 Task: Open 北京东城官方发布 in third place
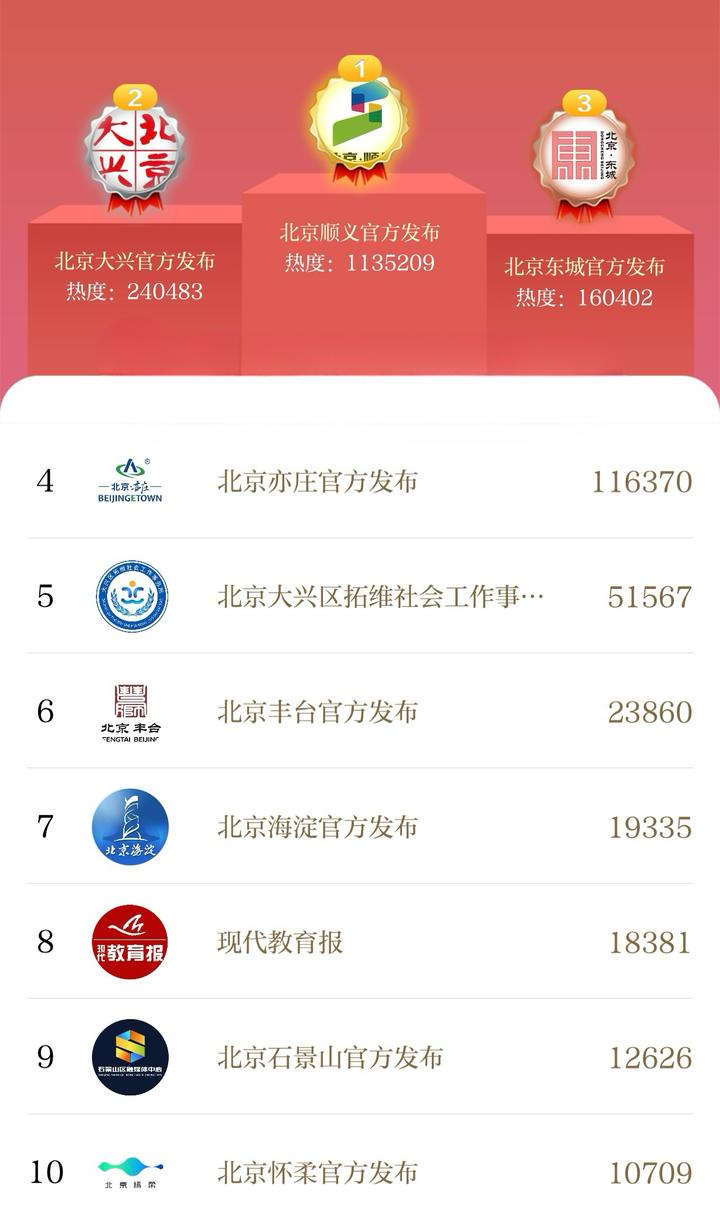584,267
